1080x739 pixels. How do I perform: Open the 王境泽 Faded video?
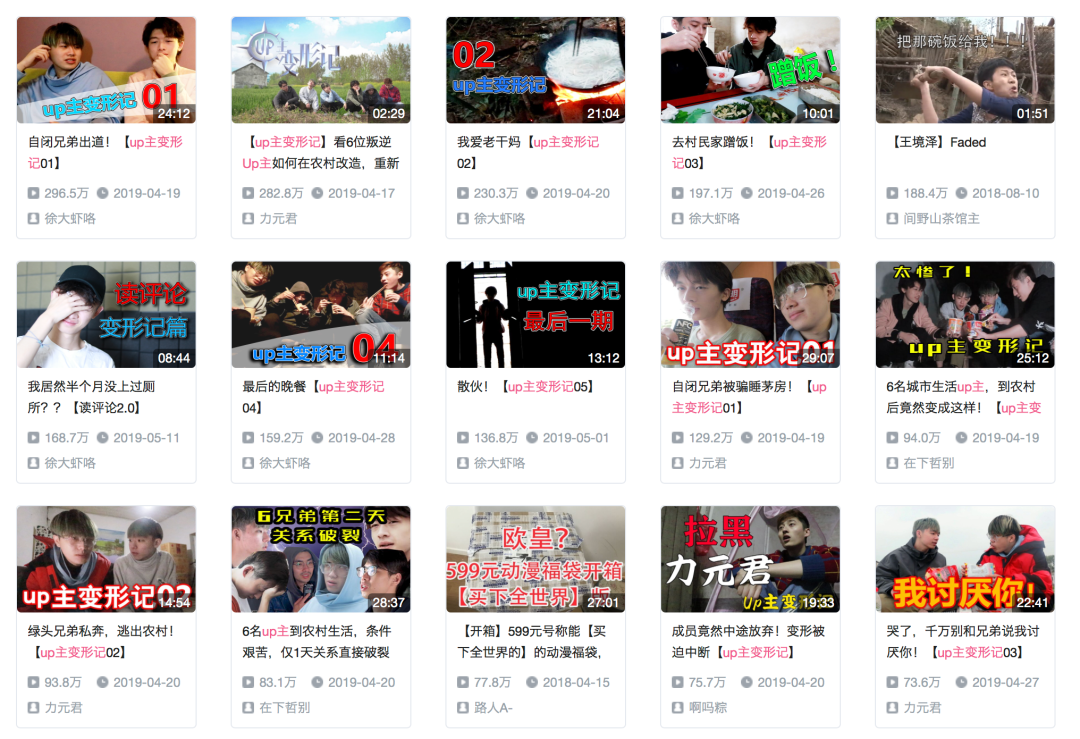pos(964,70)
